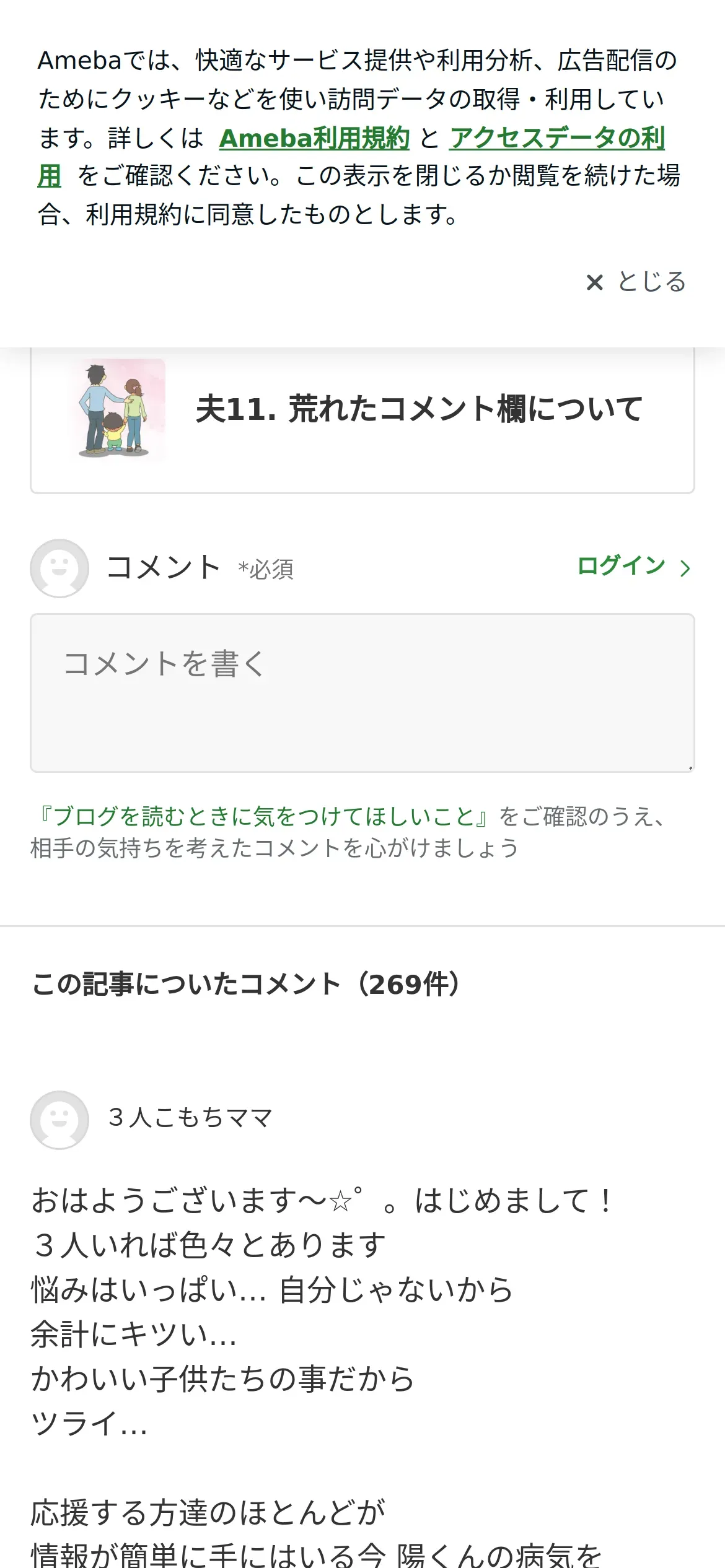Tap ログイン to sign in
The image size is (725, 1568).
[x=633, y=567]
